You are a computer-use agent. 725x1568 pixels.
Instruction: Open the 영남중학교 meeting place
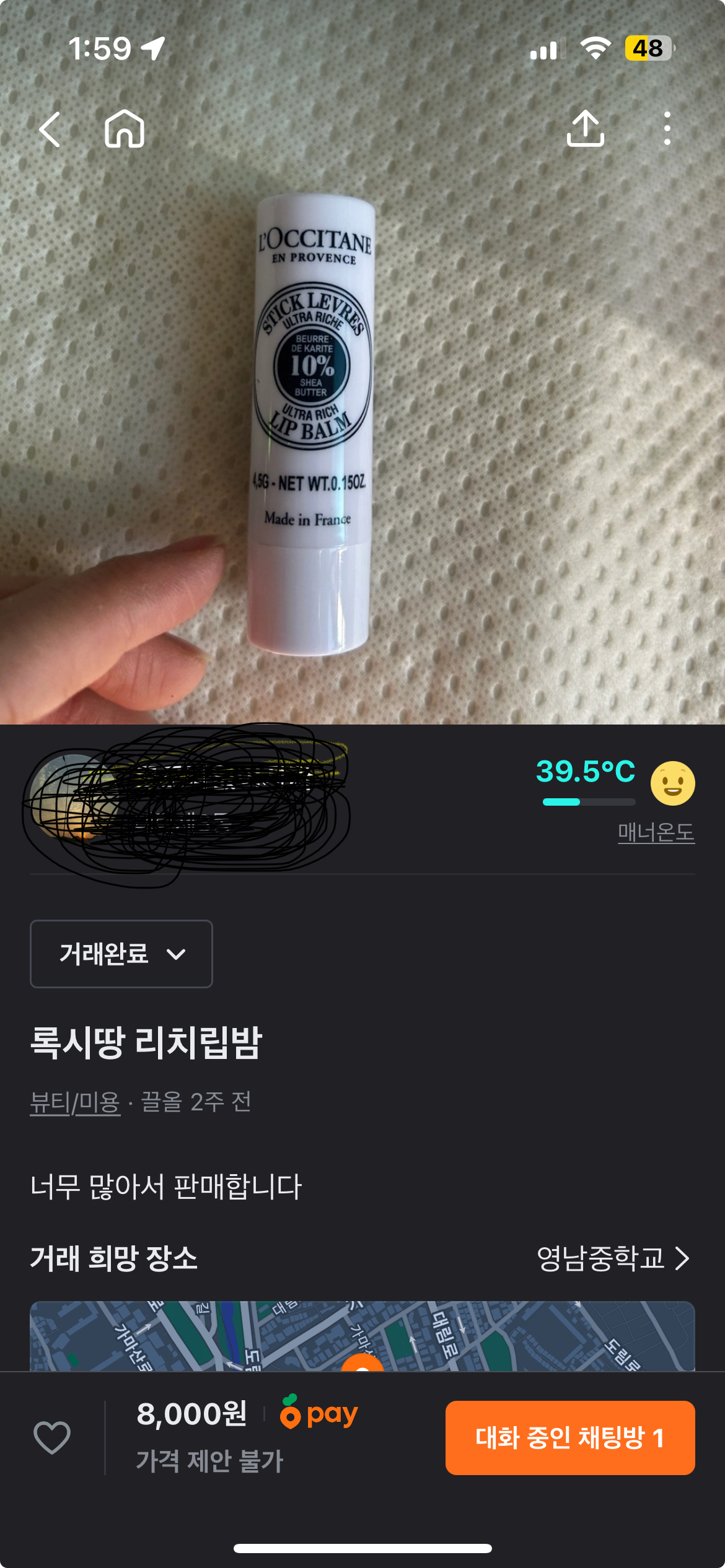[x=612, y=1258]
